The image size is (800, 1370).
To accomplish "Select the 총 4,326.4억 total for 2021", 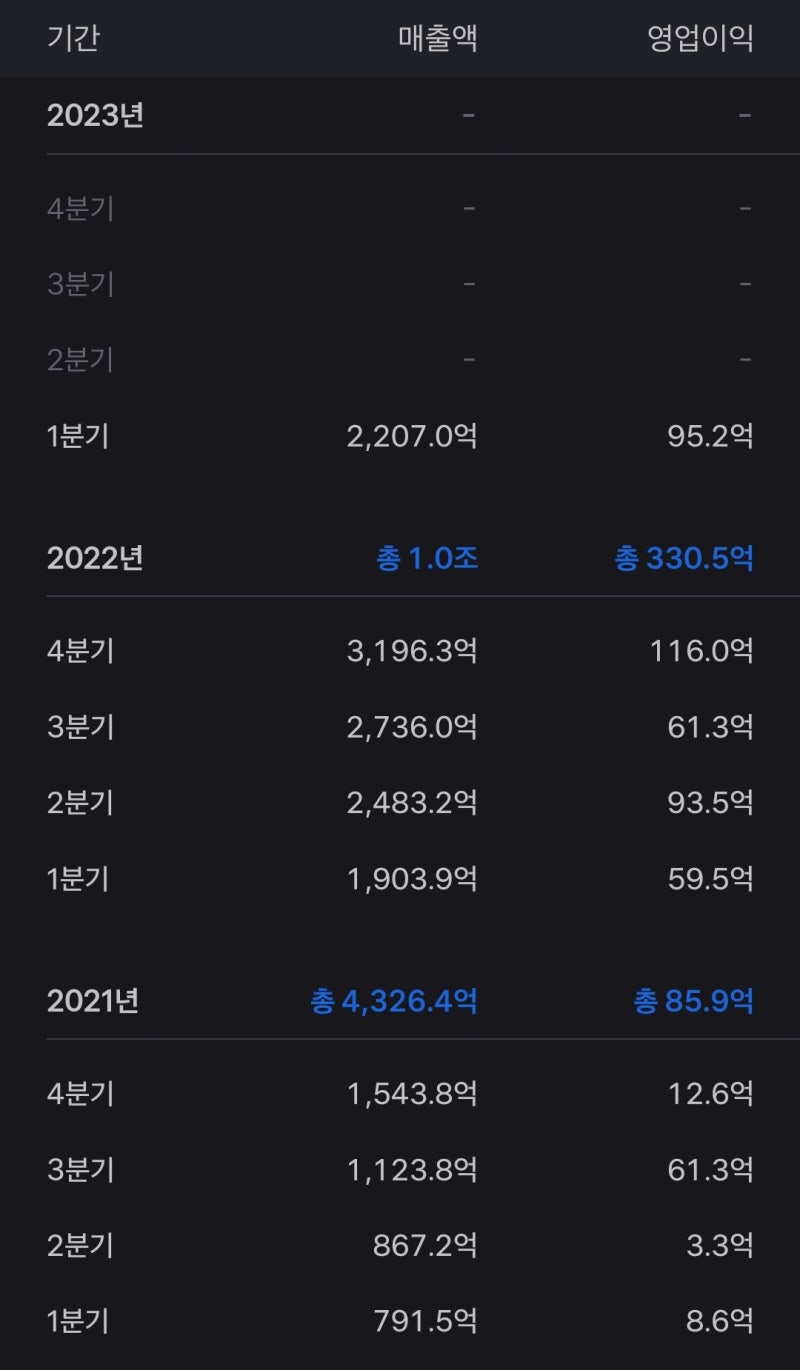I will (393, 1001).
